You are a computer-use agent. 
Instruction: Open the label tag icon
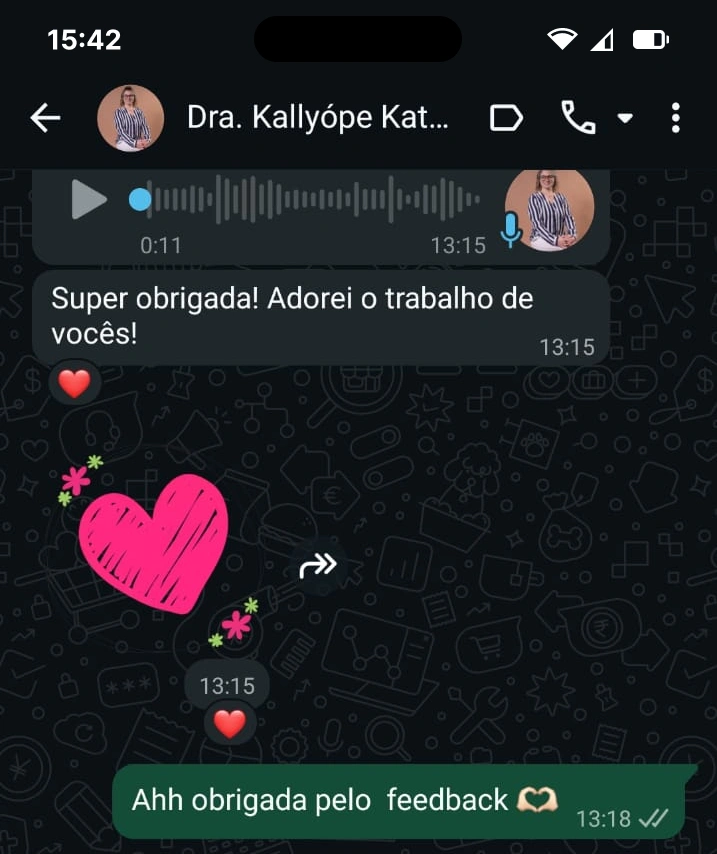click(x=506, y=118)
